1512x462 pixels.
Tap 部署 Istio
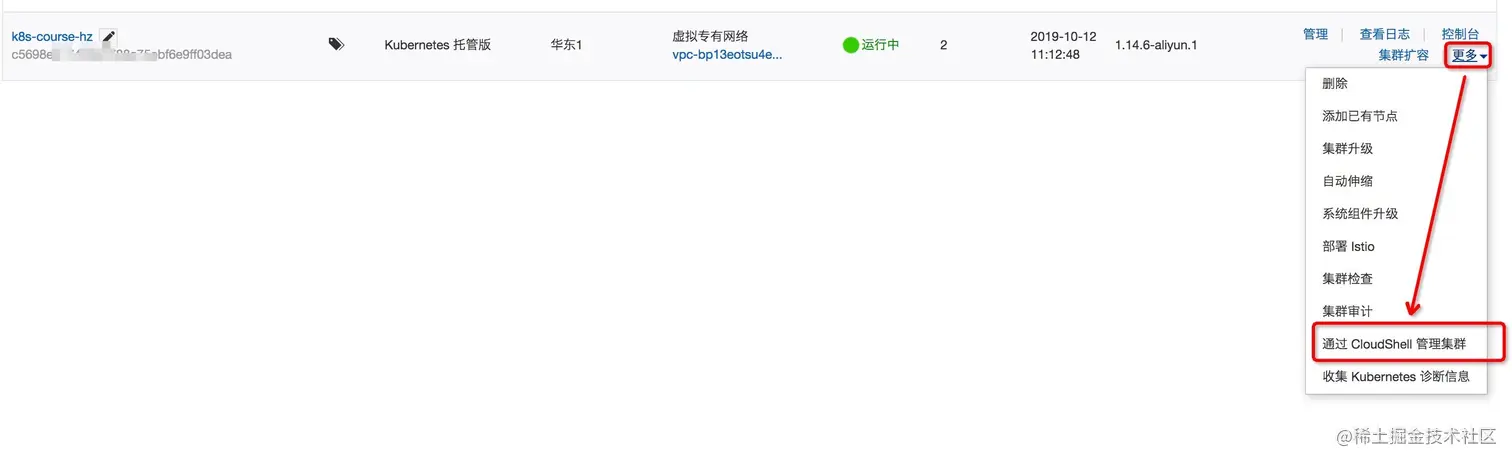coord(1348,246)
